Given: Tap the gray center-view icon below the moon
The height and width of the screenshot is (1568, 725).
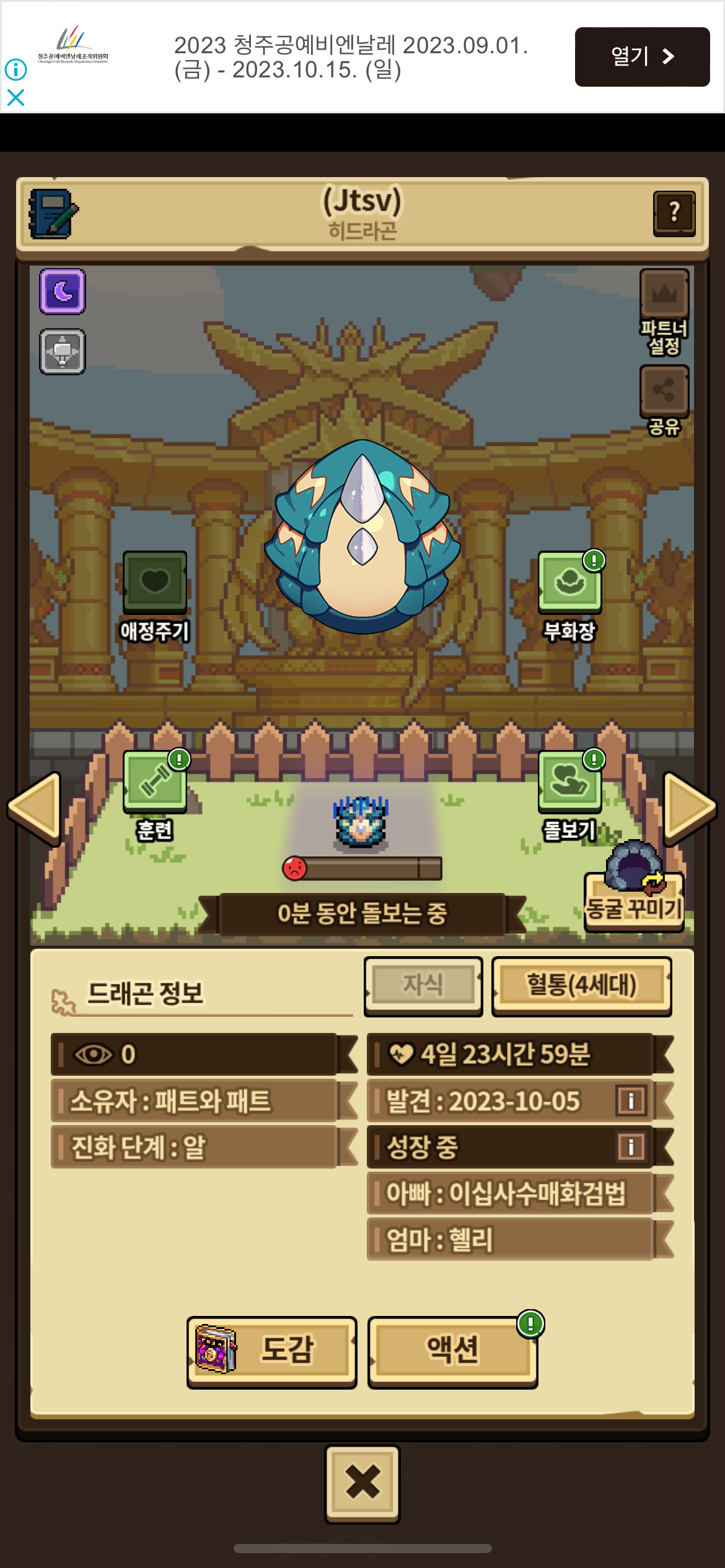Looking at the screenshot, I should pyautogui.click(x=63, y=352).
